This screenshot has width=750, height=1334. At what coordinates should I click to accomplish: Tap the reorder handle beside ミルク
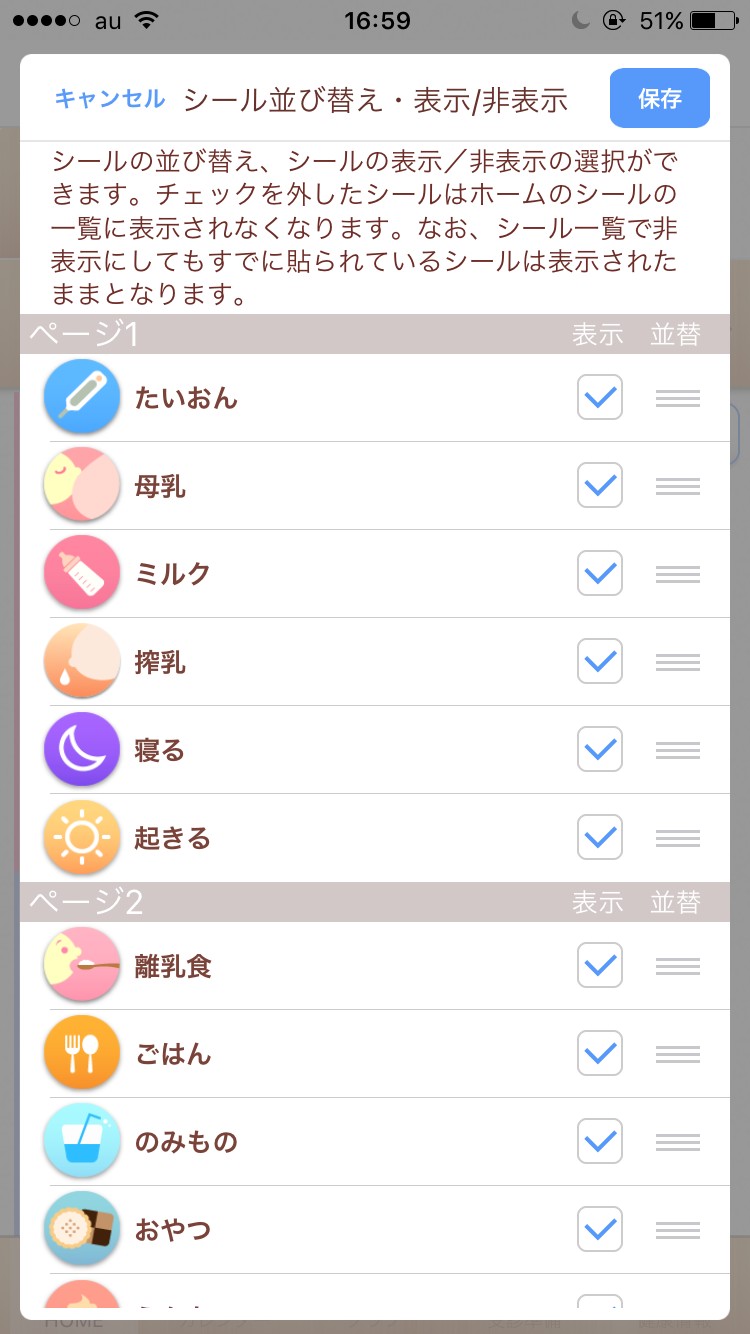(x=677, y=575)
